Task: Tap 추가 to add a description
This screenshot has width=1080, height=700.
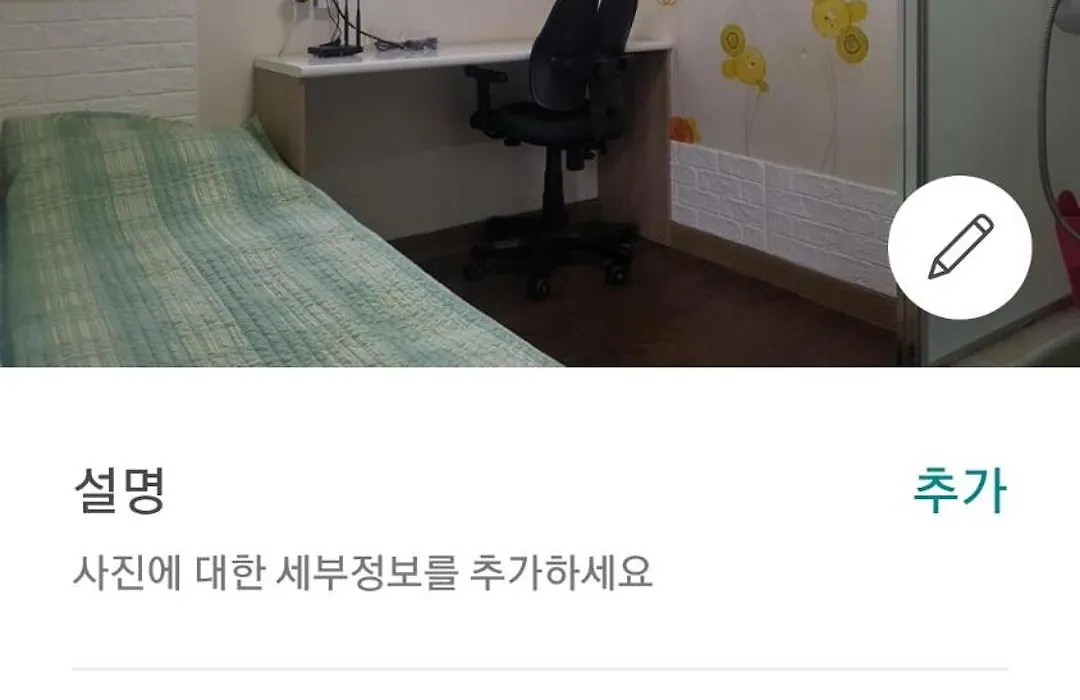Action: pos(959,491)
